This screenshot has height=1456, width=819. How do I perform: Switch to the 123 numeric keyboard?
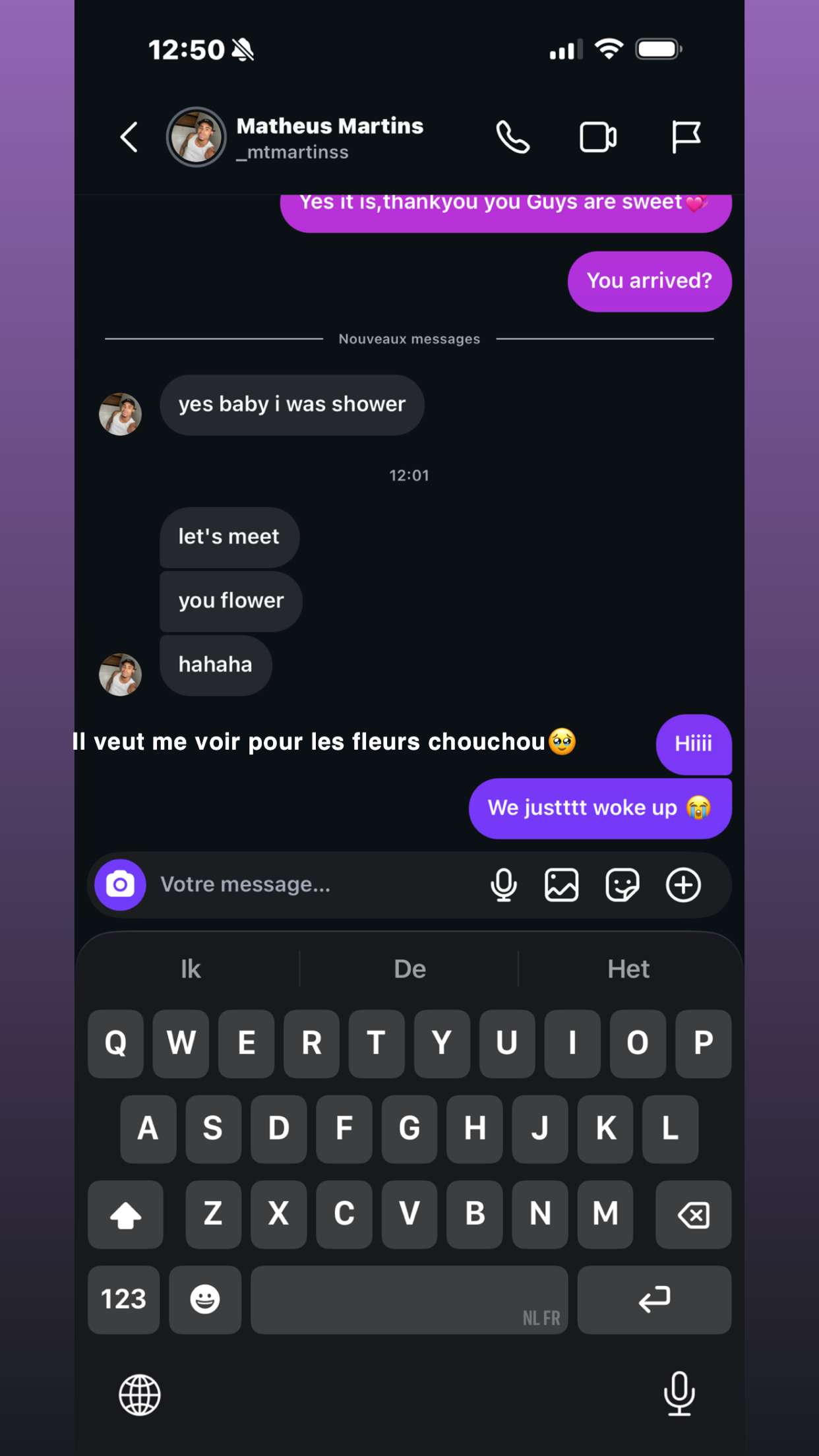click(x=123, y=1300)
